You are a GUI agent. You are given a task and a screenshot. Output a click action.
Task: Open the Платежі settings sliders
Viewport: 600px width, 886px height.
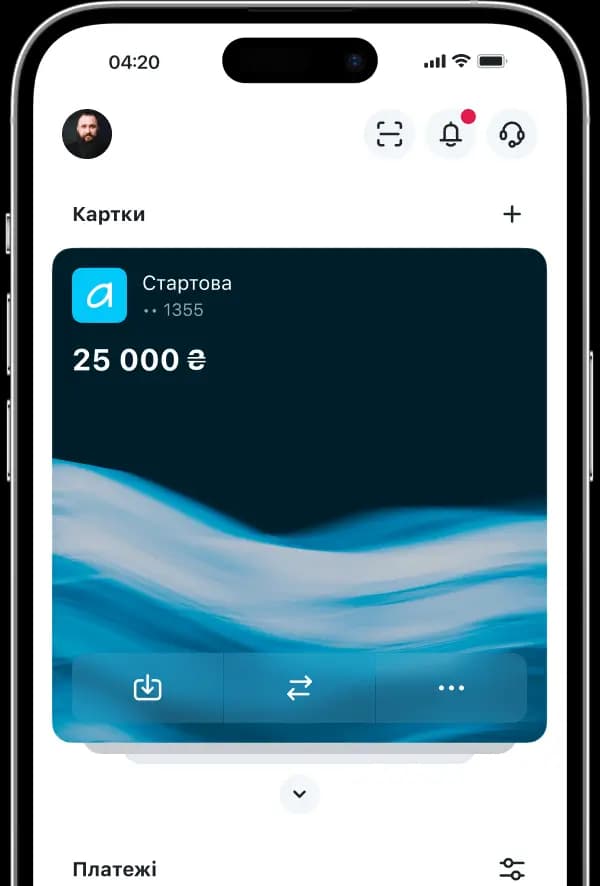[x=512, y=869]
